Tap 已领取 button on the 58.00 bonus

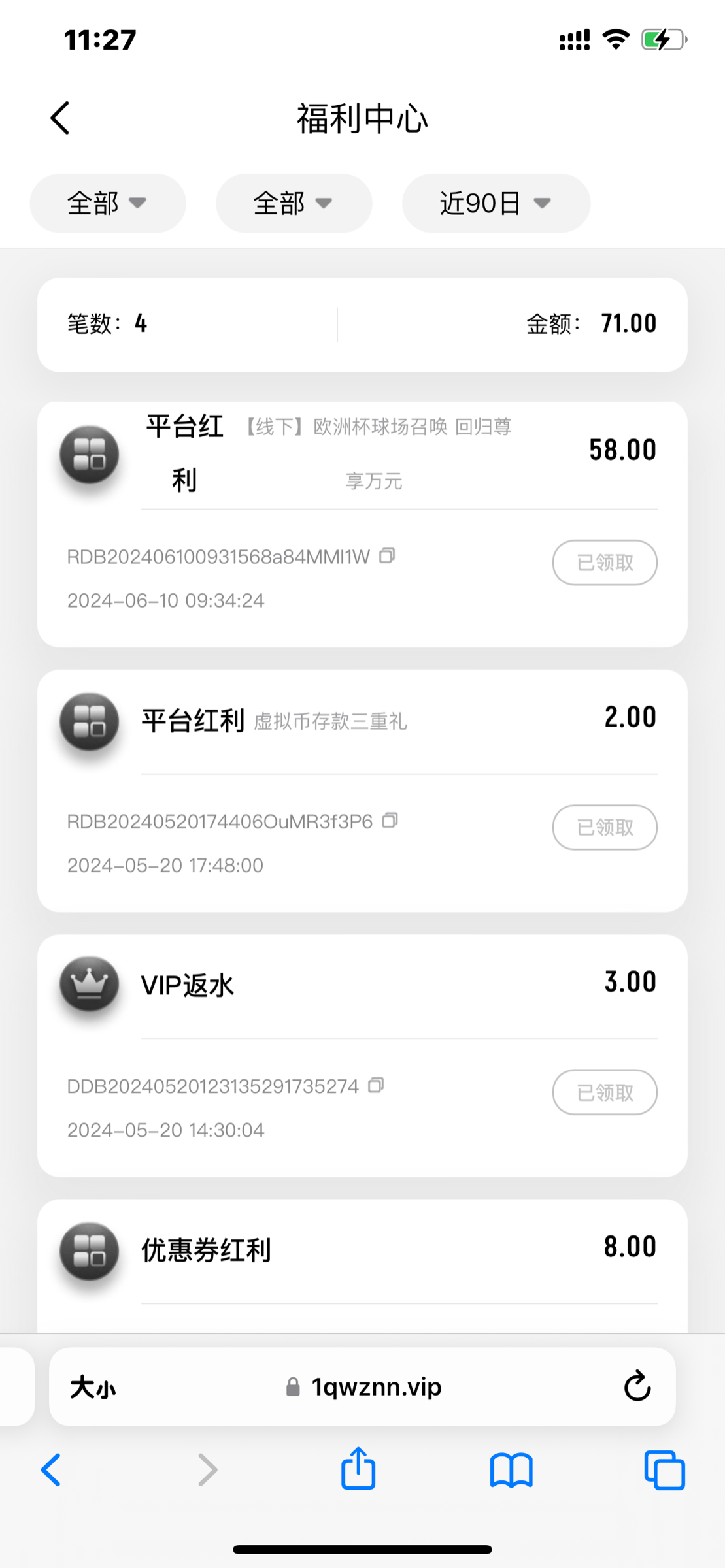pos(605,563)
